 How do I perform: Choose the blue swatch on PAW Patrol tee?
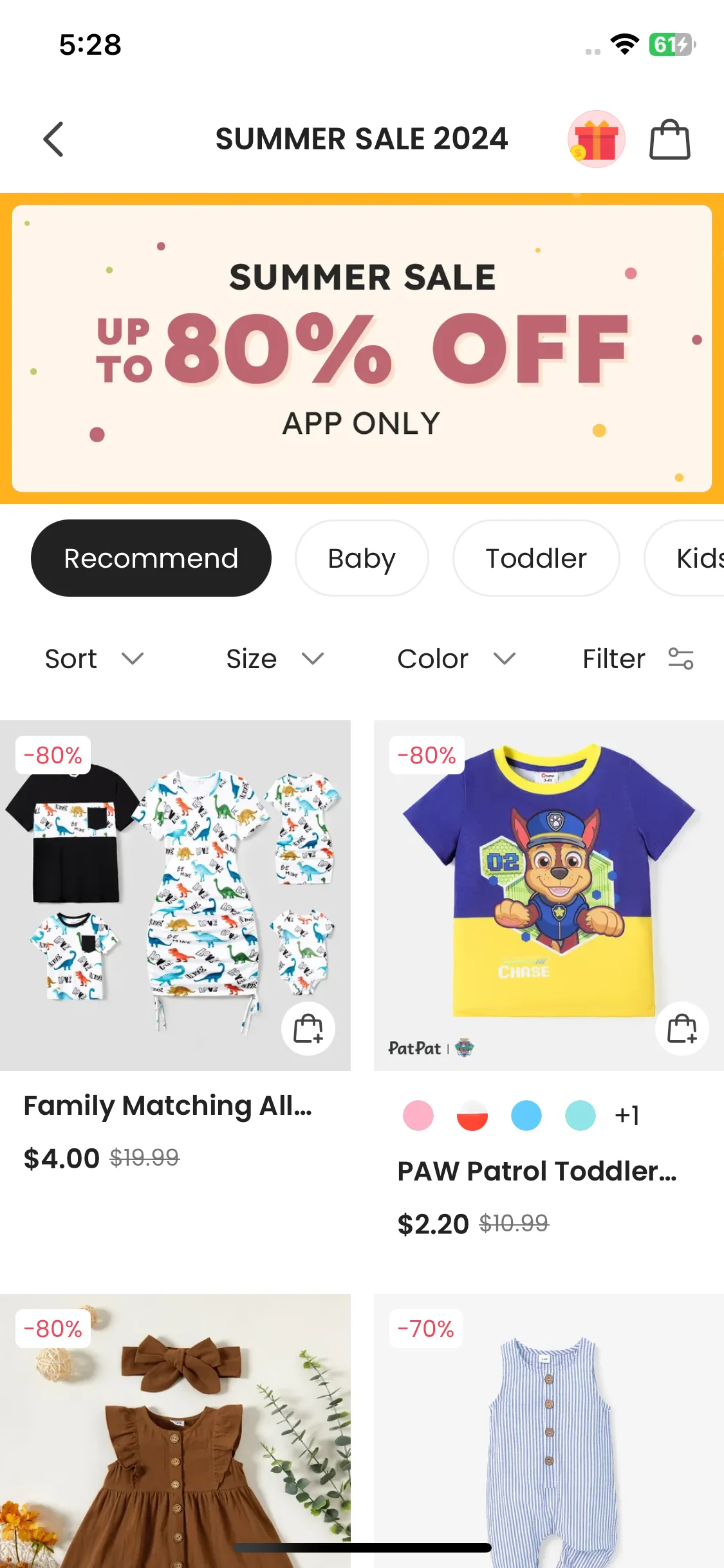click(x=526, y=1115)
